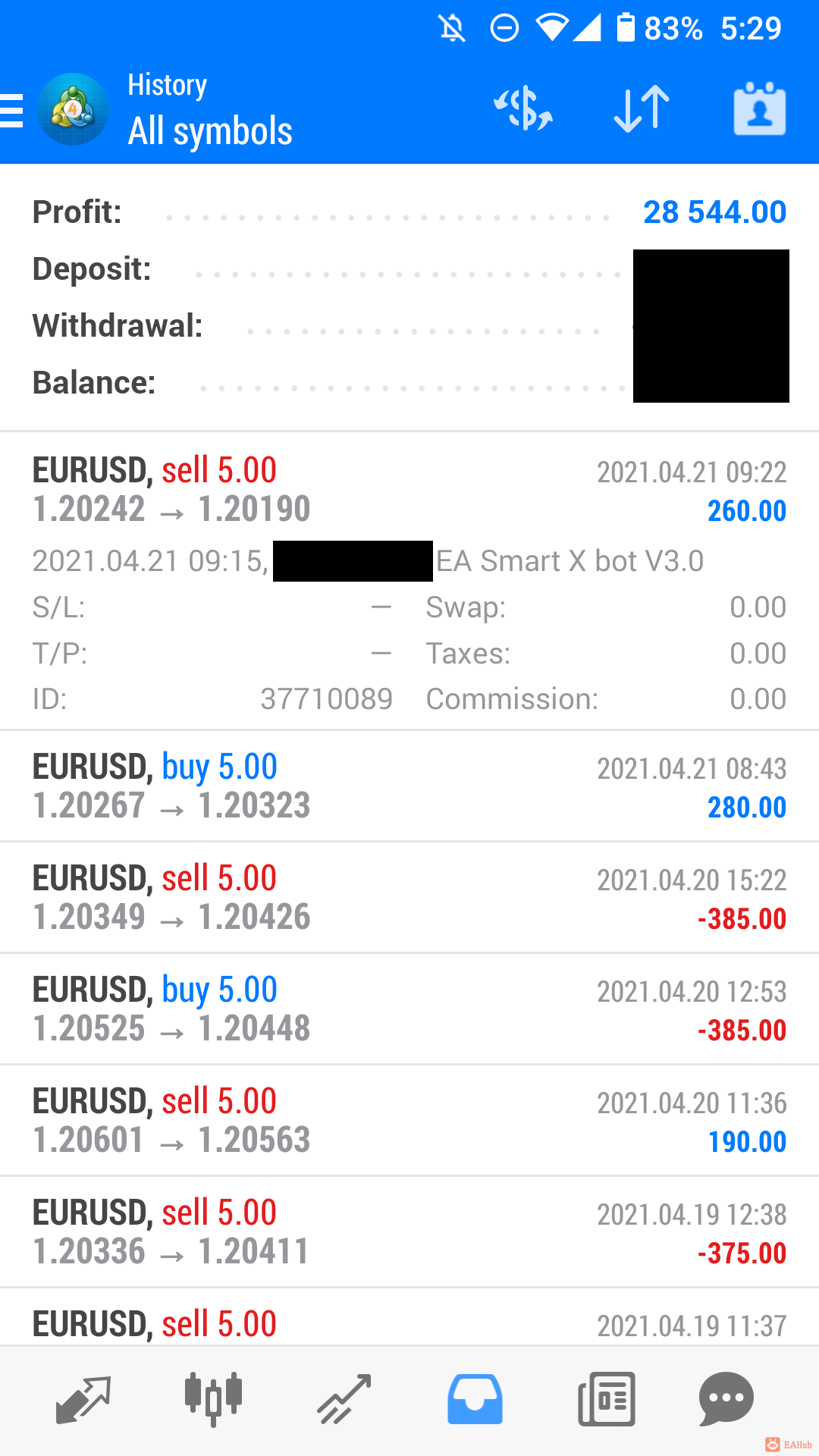
Task: Expand the EURUSD buy trade at 08:43
Action: (x=409, y=786)
